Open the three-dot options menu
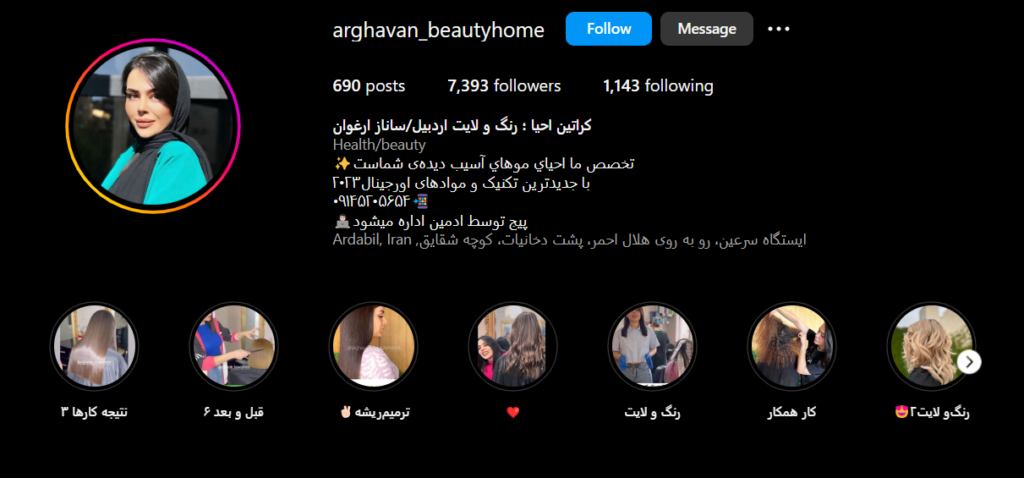The image size is (1024, 478). pyautogui.click(x=778, y=29)
